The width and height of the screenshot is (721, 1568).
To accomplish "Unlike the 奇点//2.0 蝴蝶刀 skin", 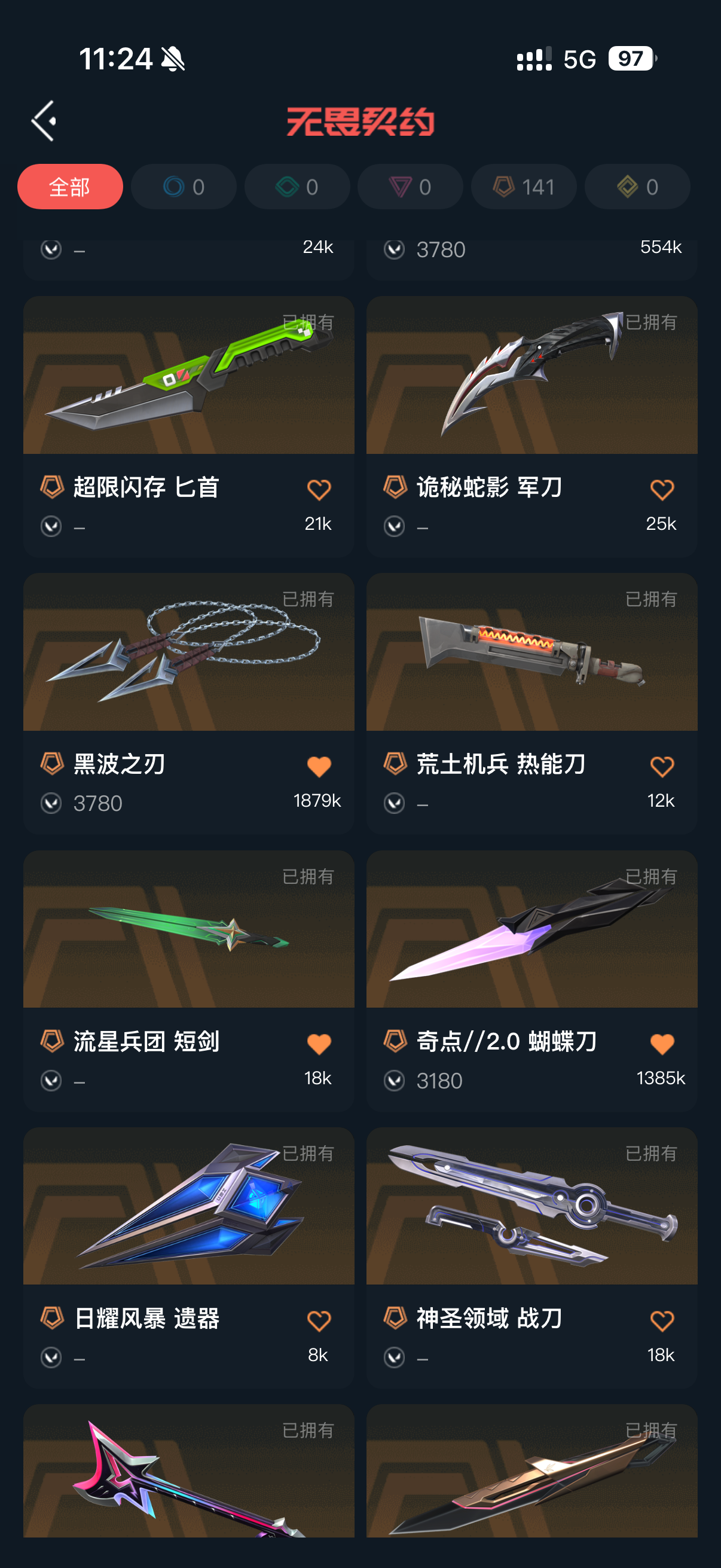I will pos(662,1044).
